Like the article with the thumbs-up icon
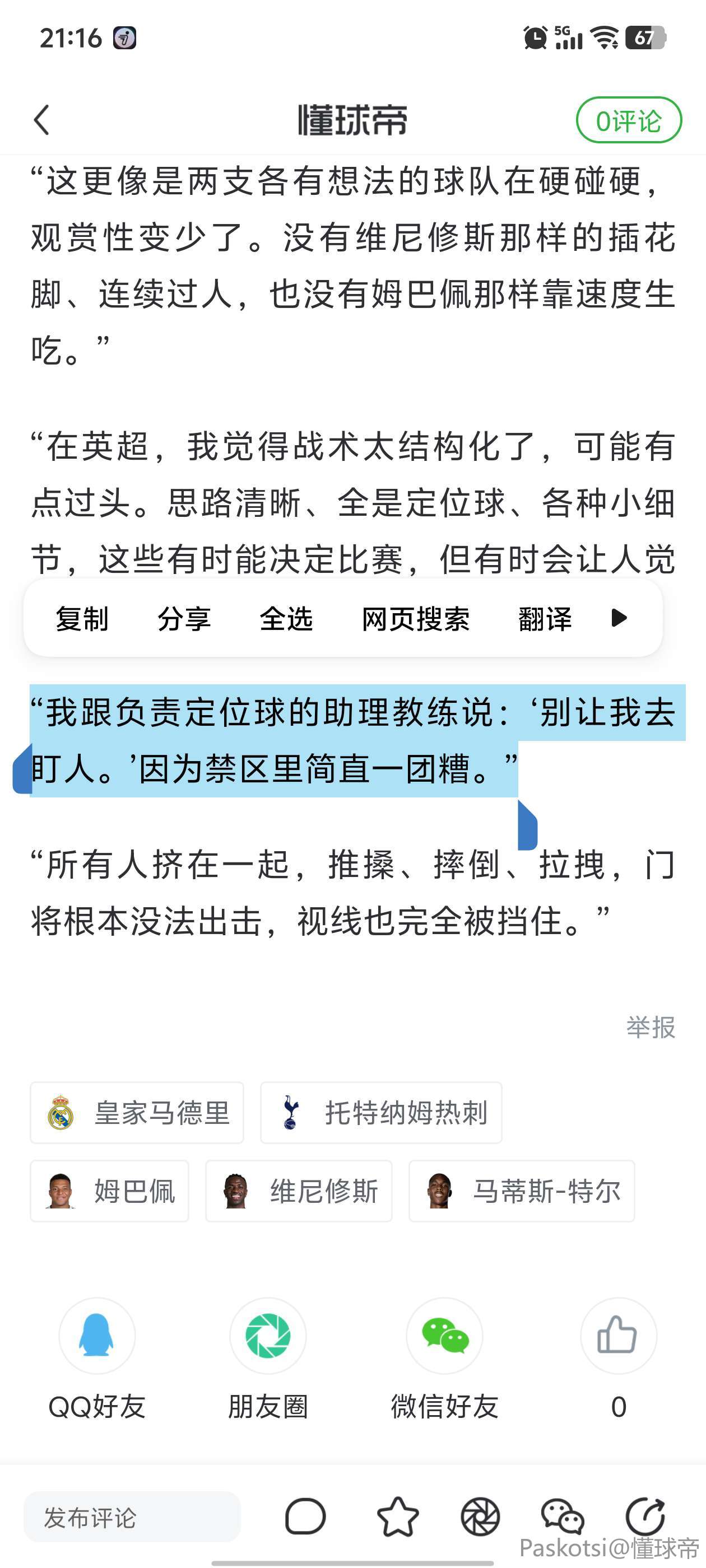This screenshot has width=706, height=1568. tap(618, 1336)
